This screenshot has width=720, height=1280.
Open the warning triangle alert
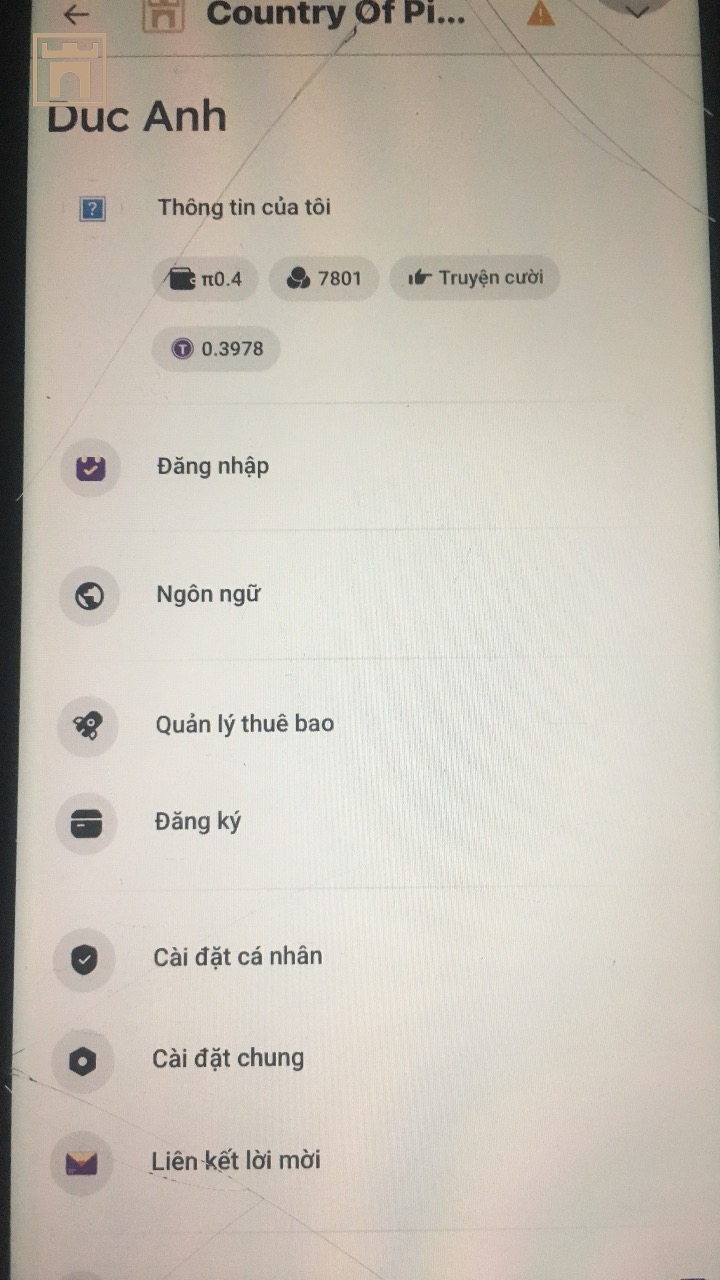(x=540, y=14)
